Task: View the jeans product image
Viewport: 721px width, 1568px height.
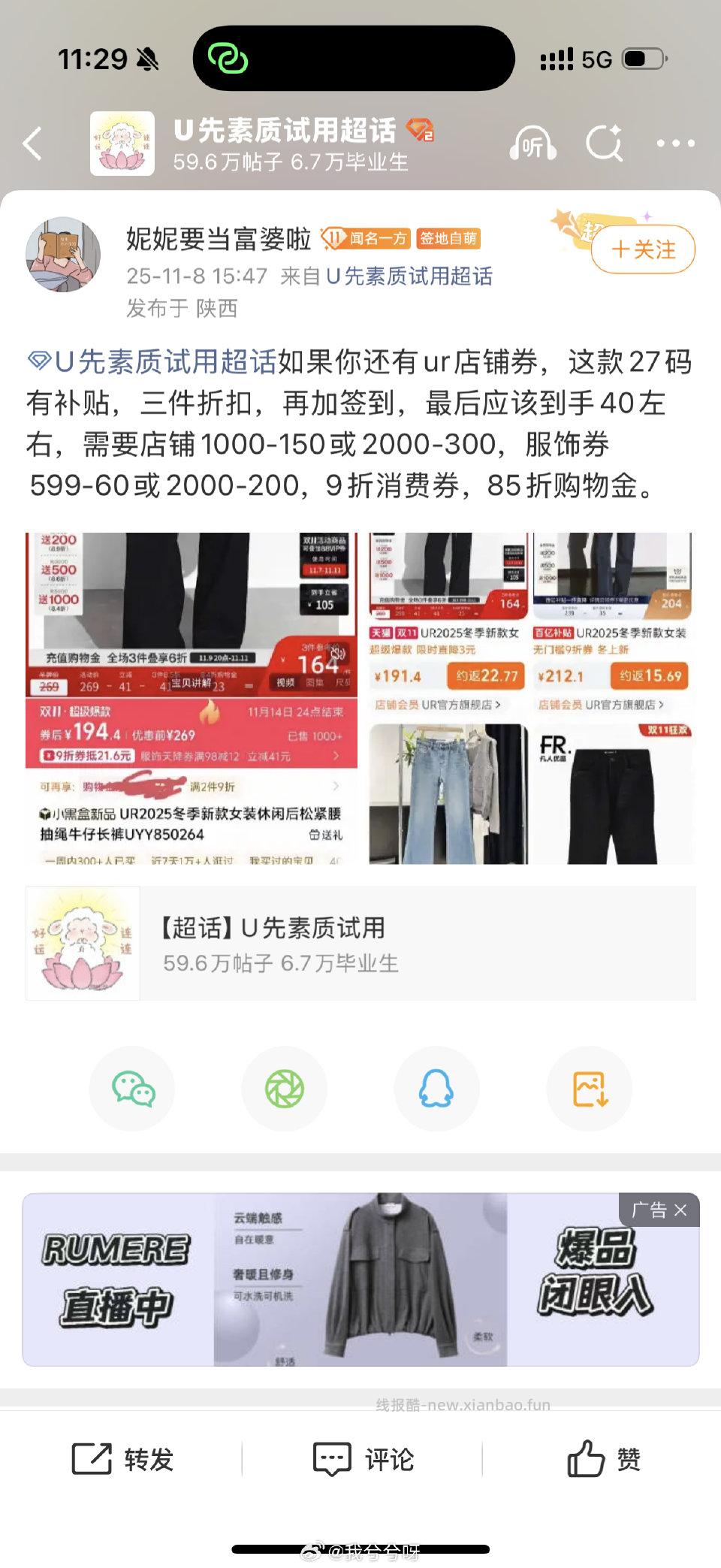Action: pyautogui.click(x=447, y=791)
